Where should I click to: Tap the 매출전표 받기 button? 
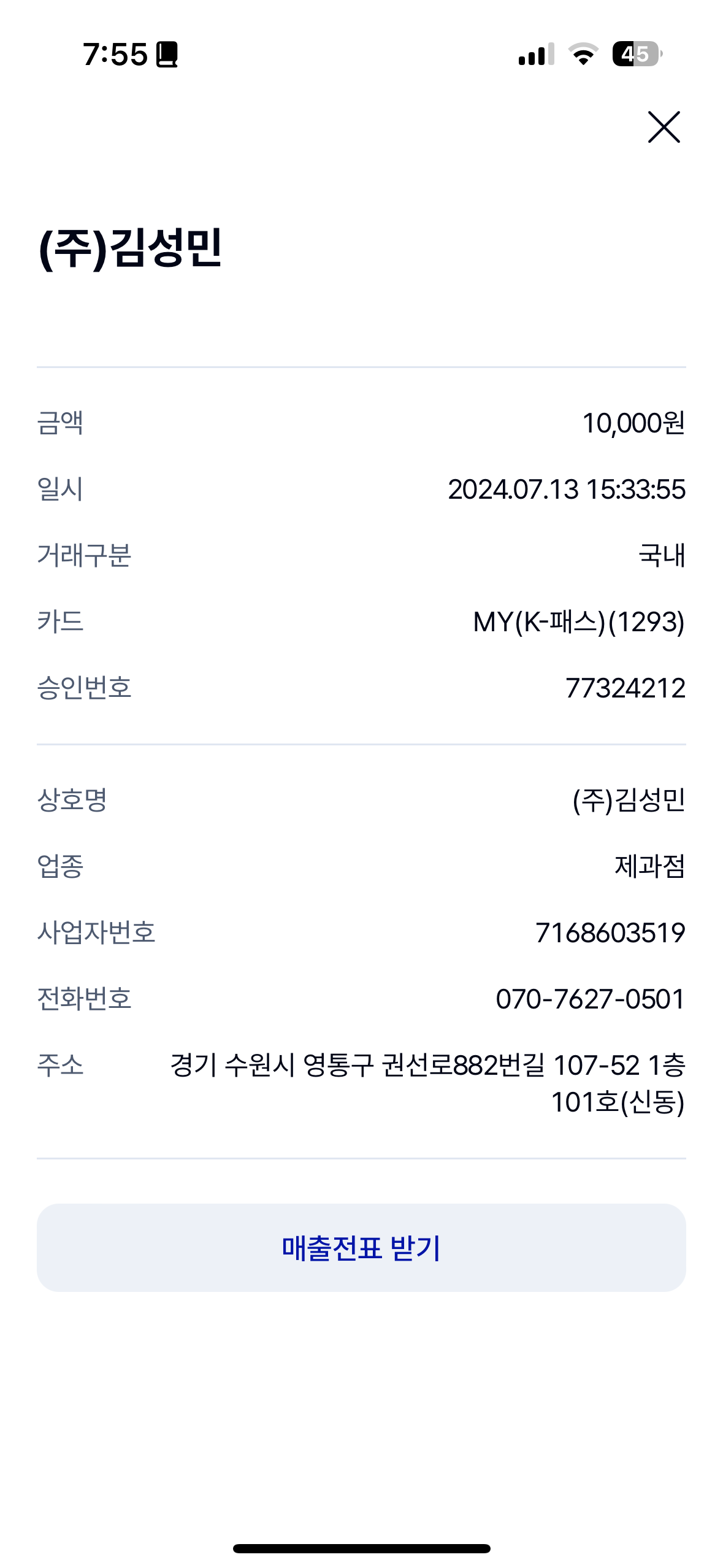pos(361,1248)
